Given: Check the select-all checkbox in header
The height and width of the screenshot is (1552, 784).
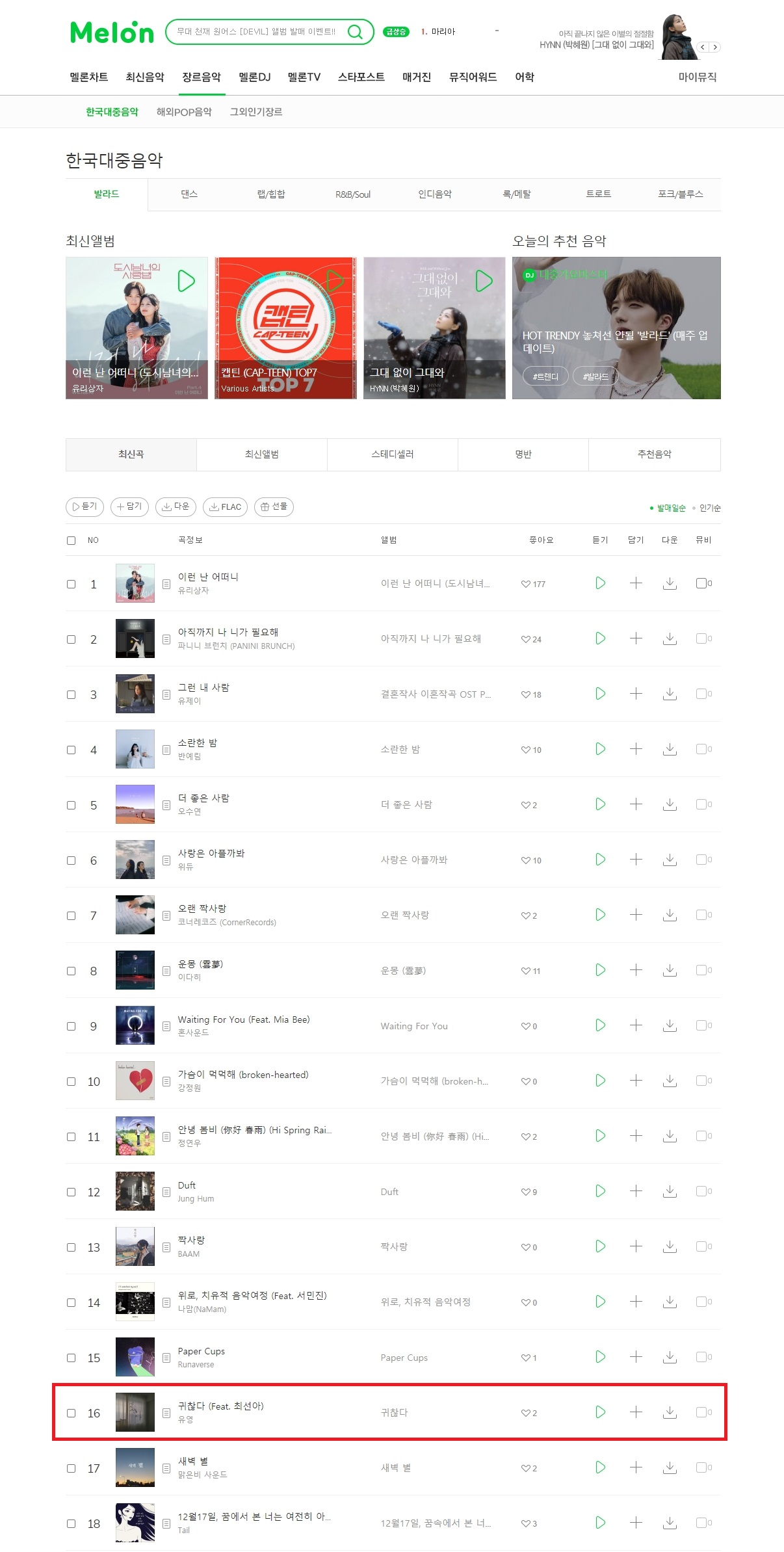Looking at the screenshot, I should [72, 540].
